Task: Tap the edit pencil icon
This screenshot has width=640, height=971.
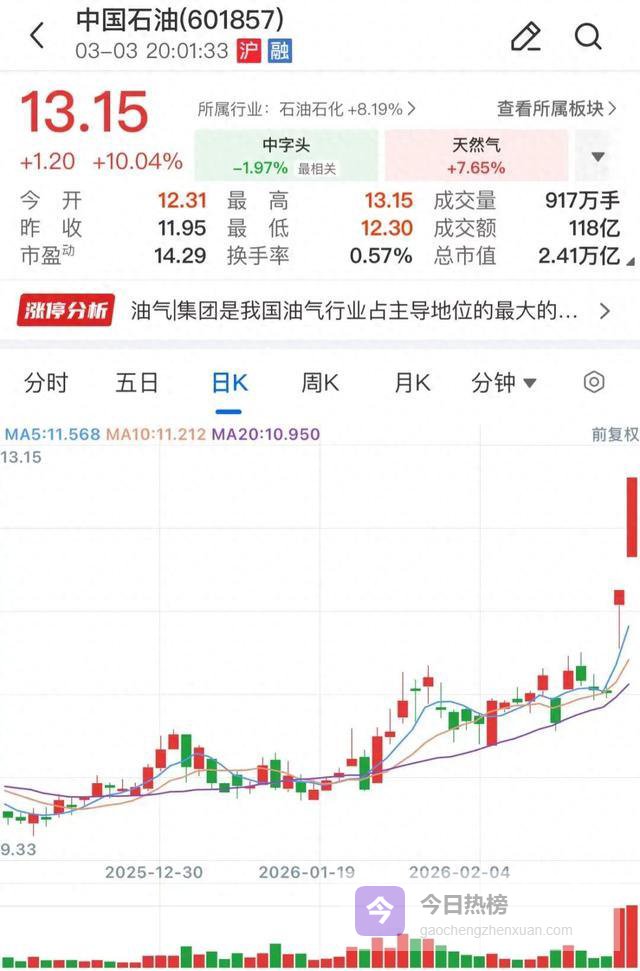Action: coord(525,37)
